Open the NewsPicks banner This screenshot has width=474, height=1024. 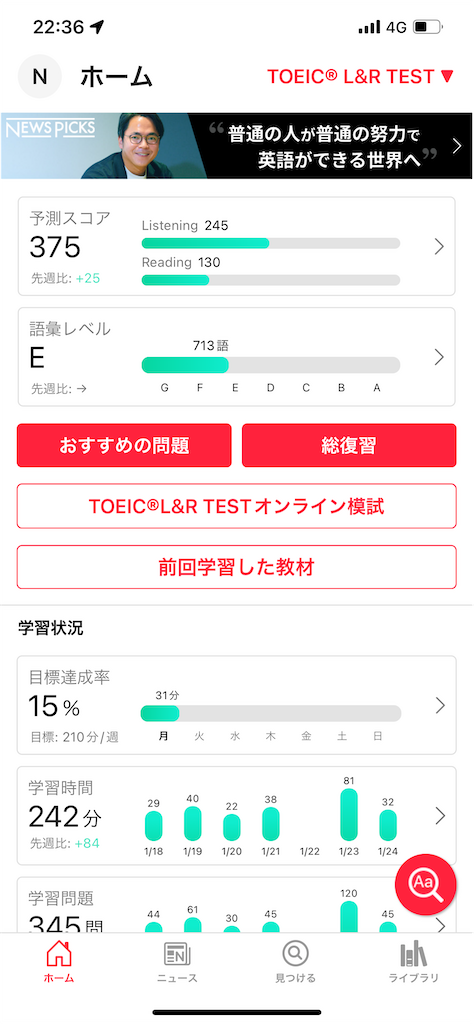(x=236, y=146)
